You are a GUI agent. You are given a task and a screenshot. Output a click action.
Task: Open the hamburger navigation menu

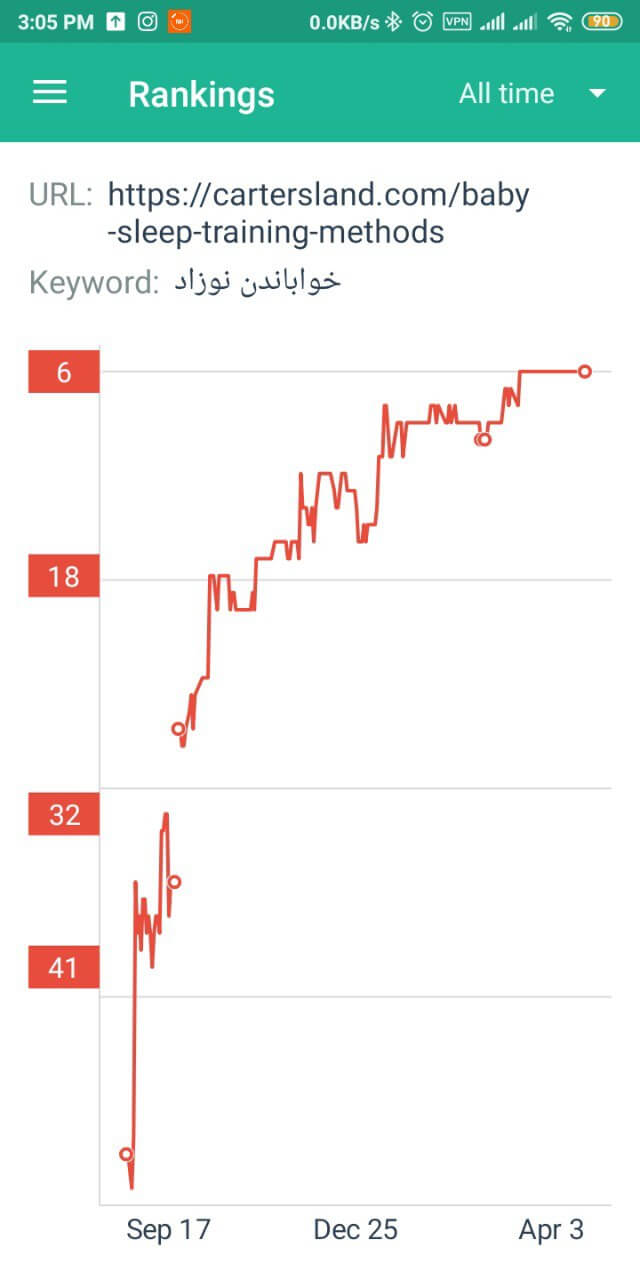pyautogui.click(x=50, y=93)
